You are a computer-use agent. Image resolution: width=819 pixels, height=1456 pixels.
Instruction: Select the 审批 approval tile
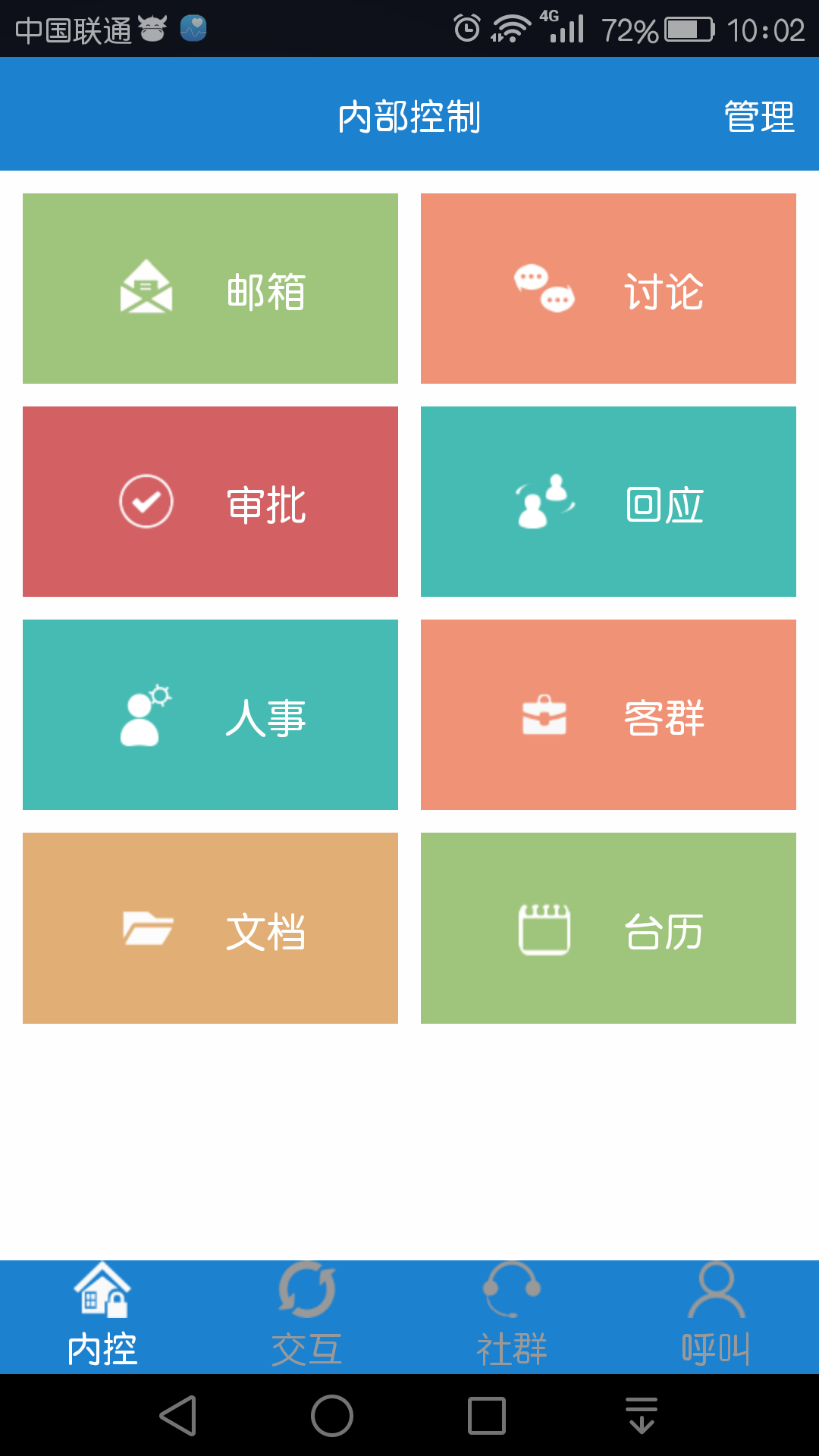[210, 501]
